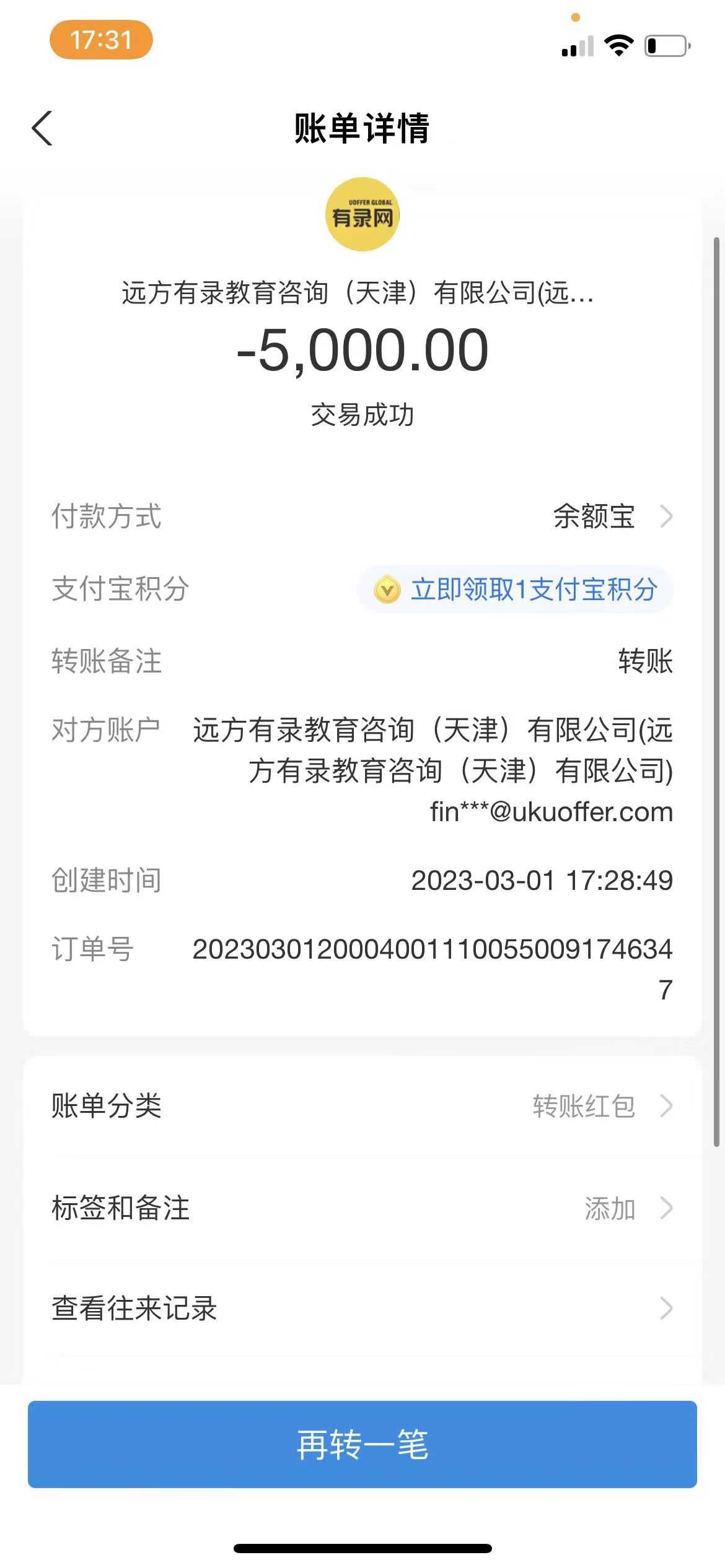Claim 立即领取1支付宝积分 reward

pyautogui.click(x=516, y=590)
